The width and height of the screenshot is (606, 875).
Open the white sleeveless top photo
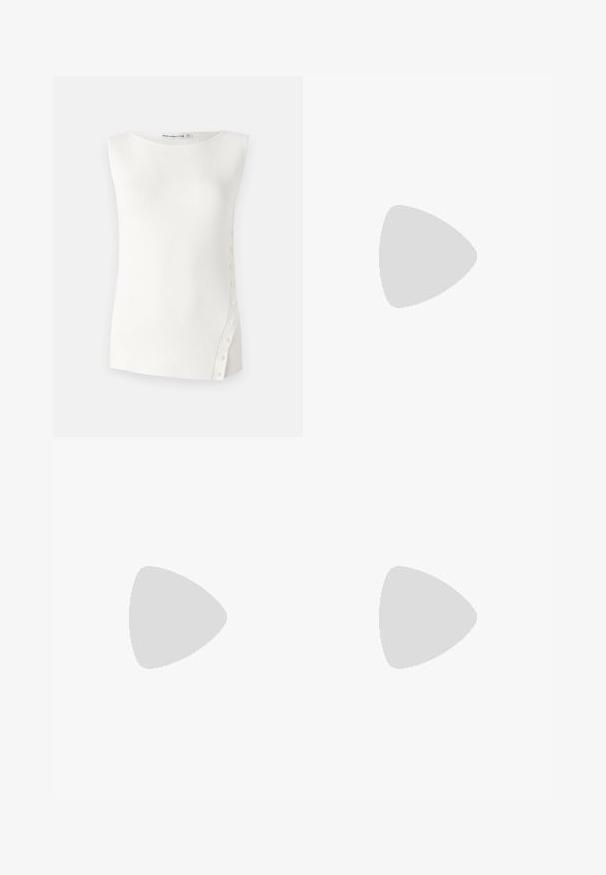178,256
